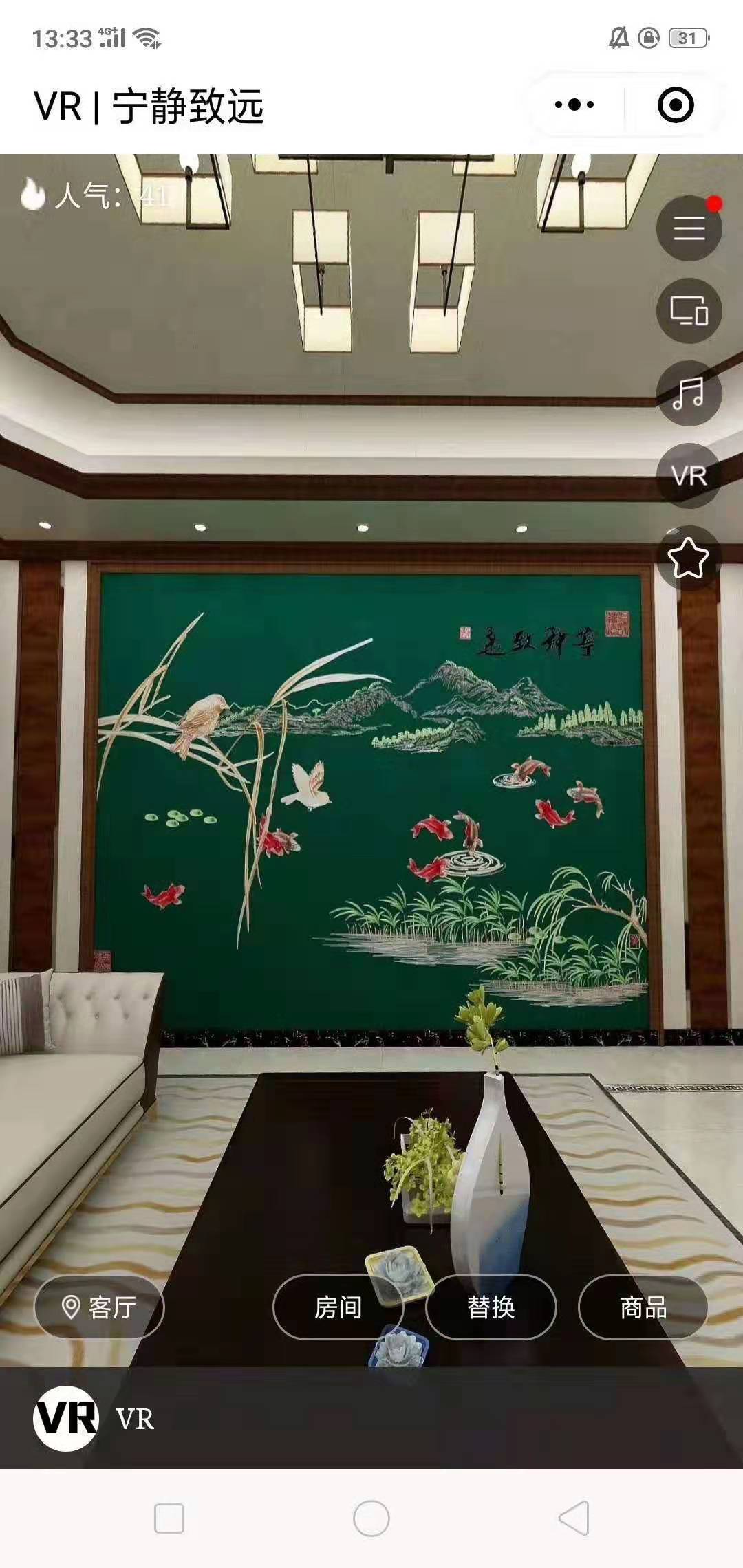
Task: Close the mini program with the circle button
Action: pos(675,105)
